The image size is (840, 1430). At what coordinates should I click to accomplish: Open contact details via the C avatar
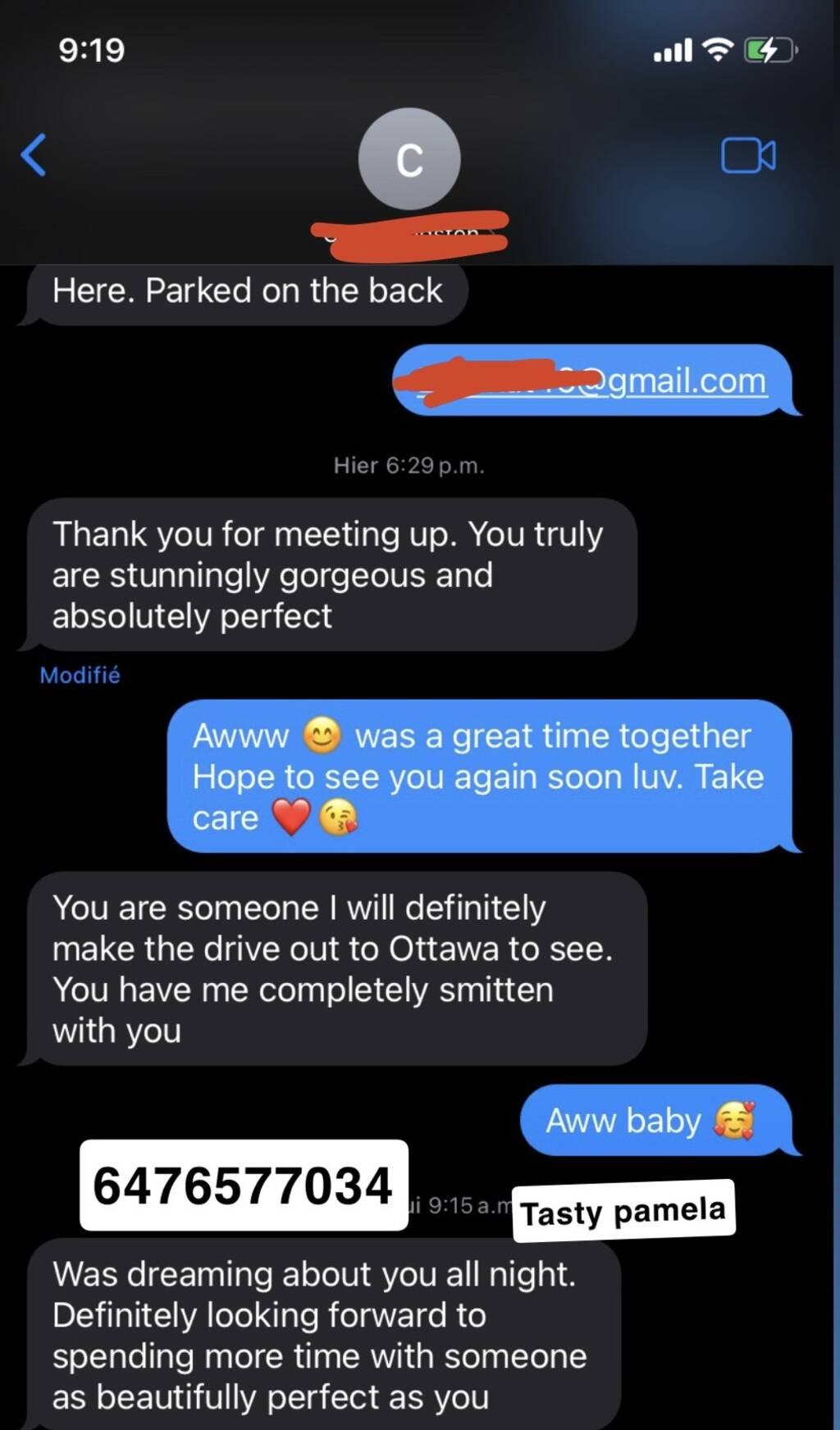pyautogui.click(x=409, y=159)
